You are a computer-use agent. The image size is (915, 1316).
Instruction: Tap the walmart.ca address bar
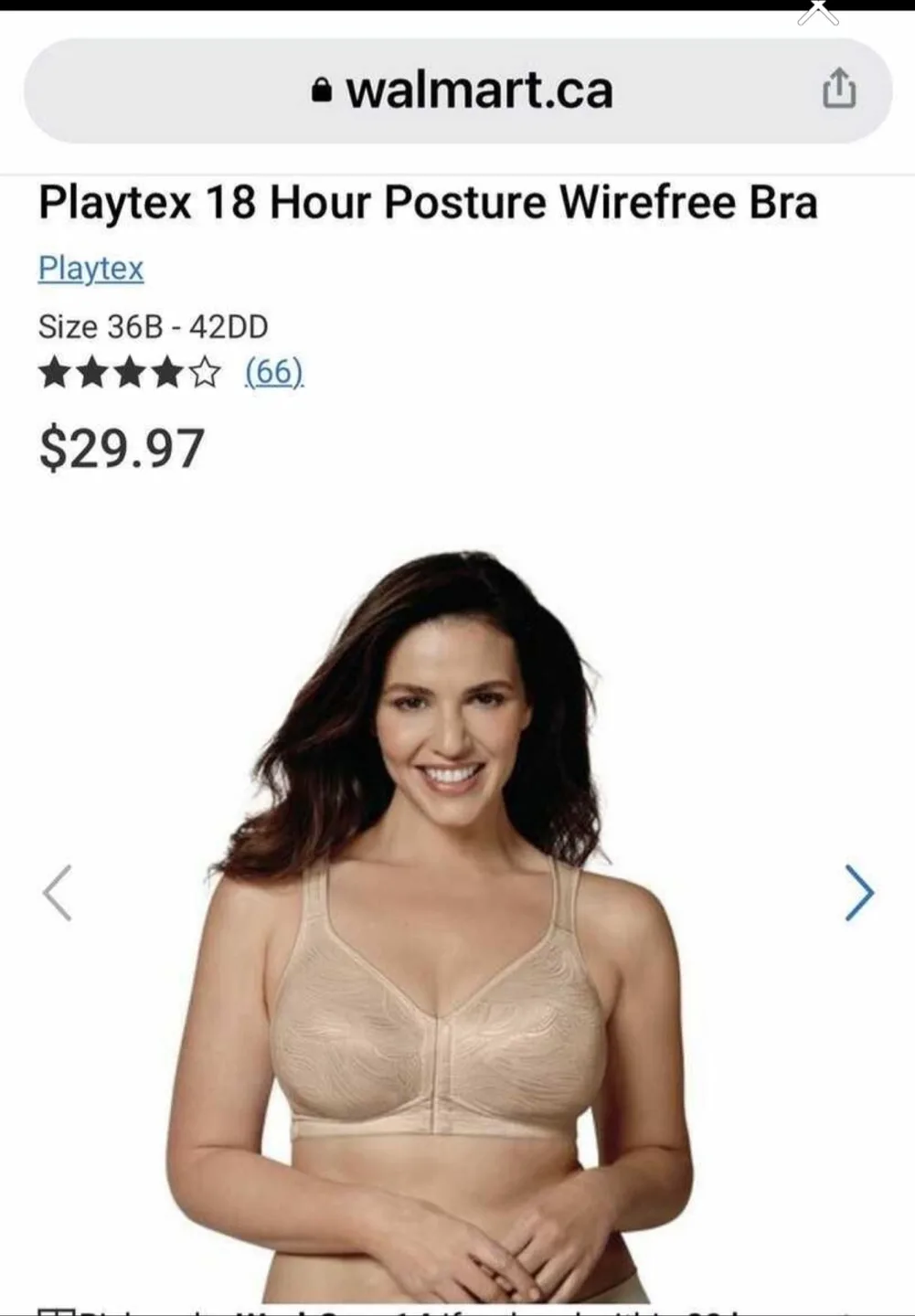[457, 89]
